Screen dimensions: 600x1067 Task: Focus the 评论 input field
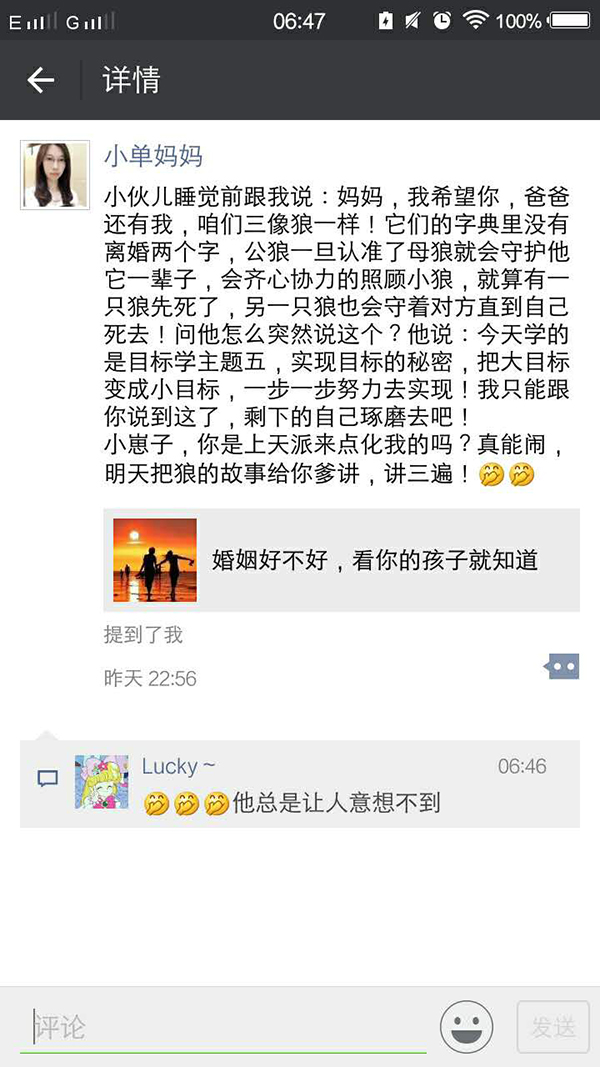click(225, 1026)
